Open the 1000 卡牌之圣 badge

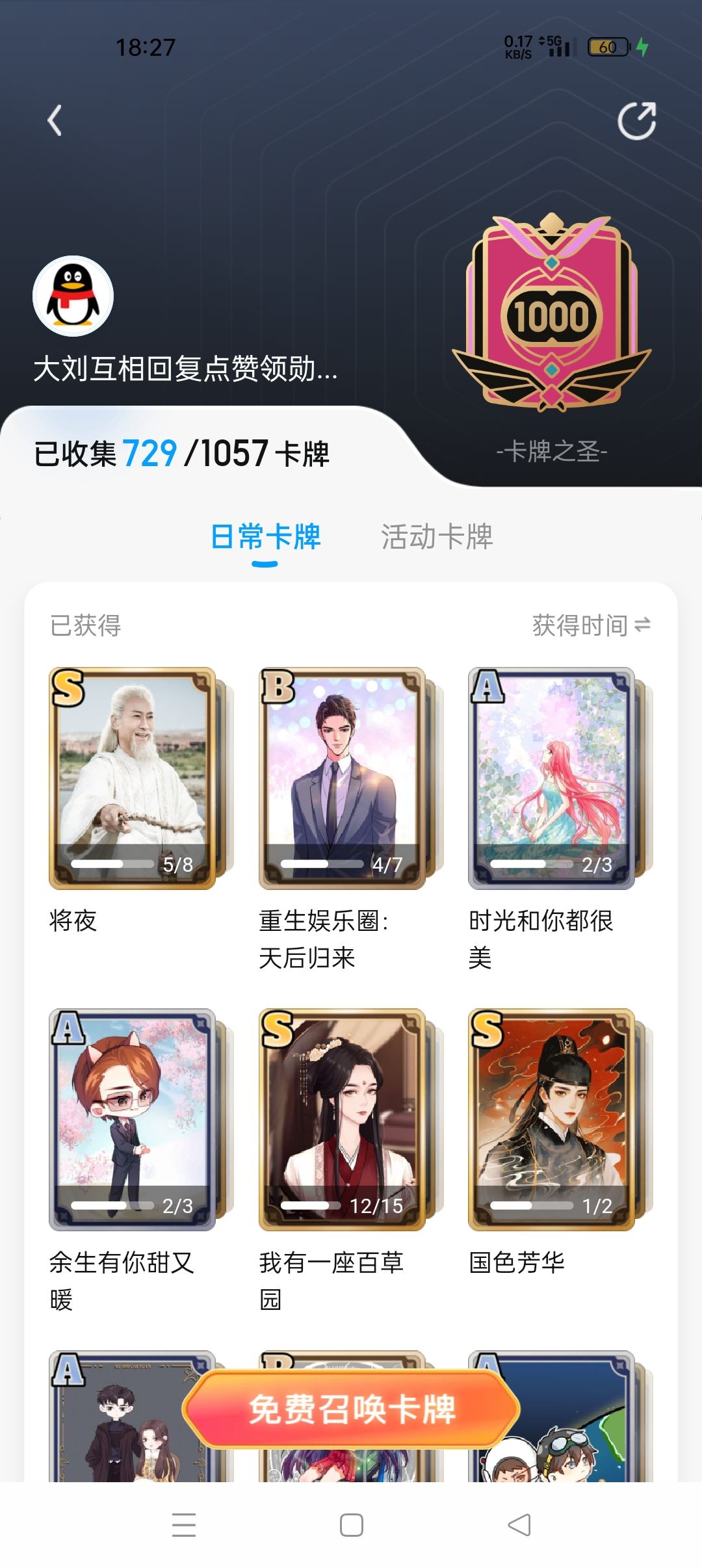click(x=551, y=313)
